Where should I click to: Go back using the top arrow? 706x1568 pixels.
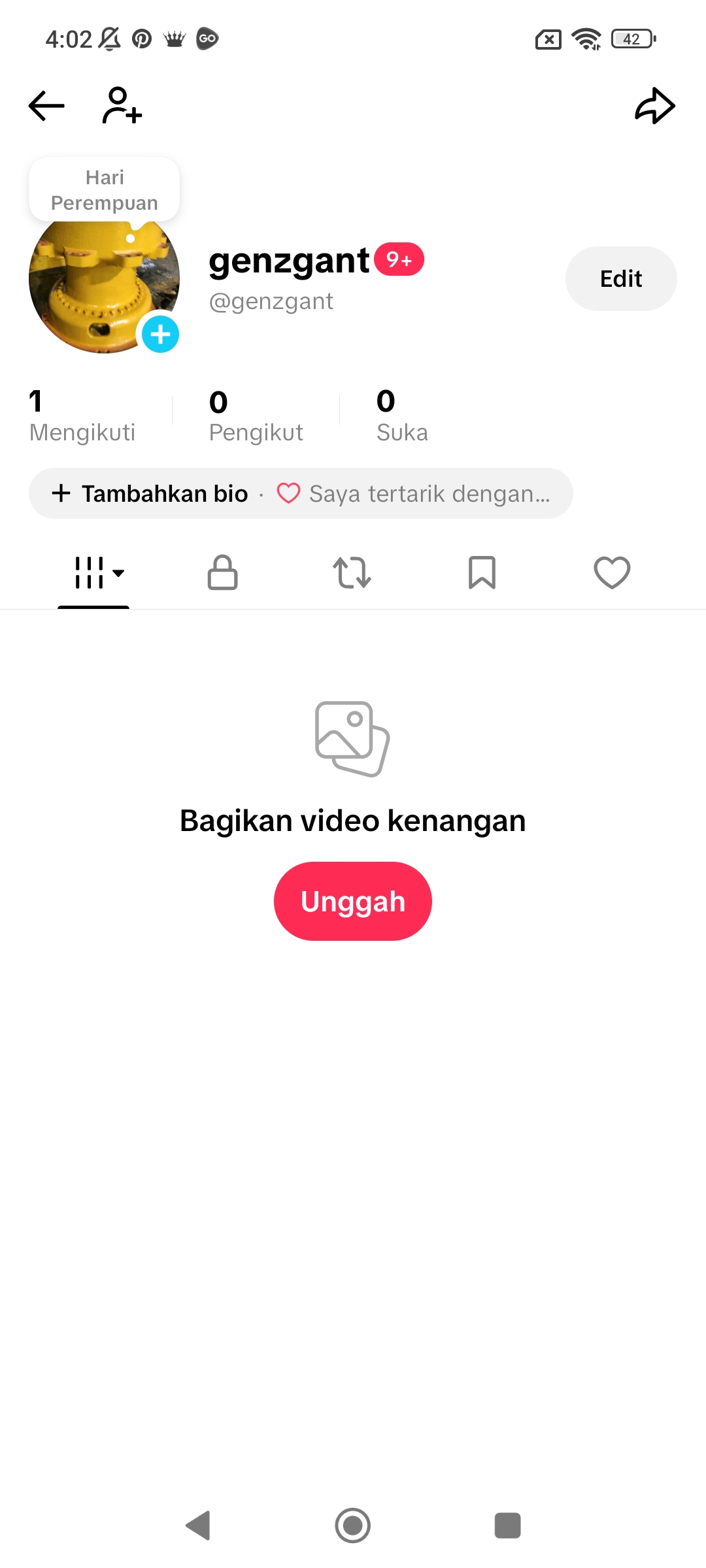tap(46, 106)
